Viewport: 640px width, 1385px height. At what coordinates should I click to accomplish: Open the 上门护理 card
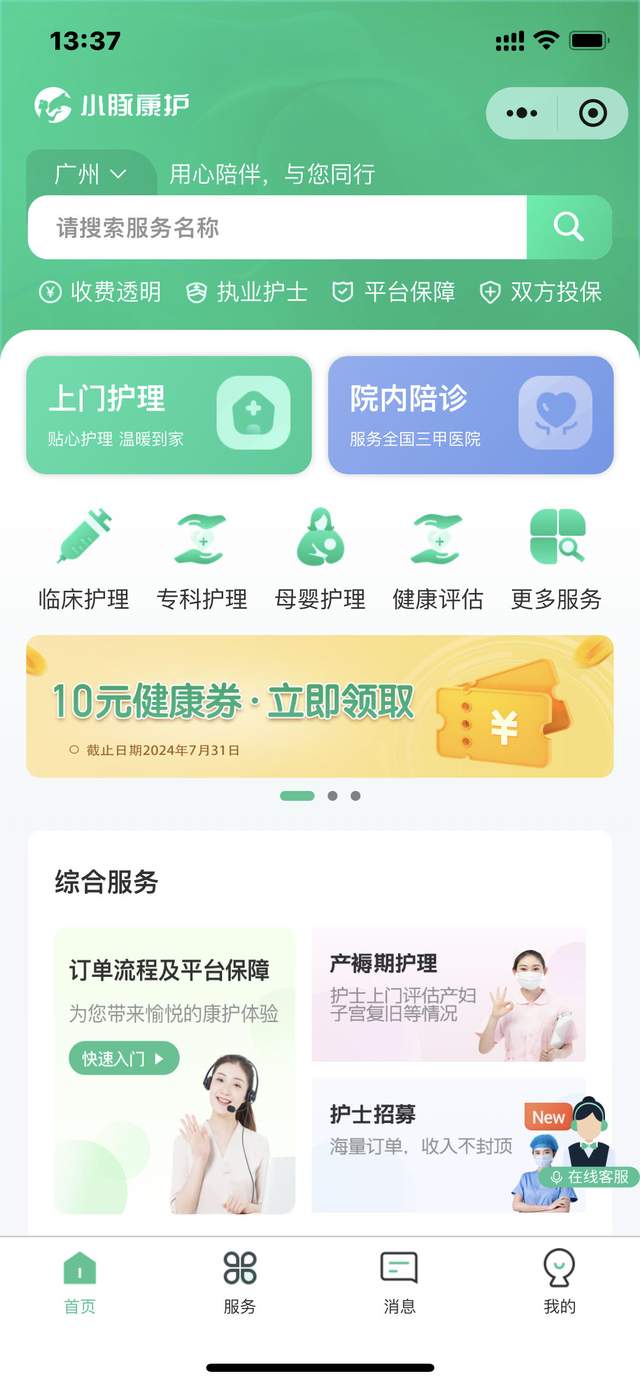169,415
